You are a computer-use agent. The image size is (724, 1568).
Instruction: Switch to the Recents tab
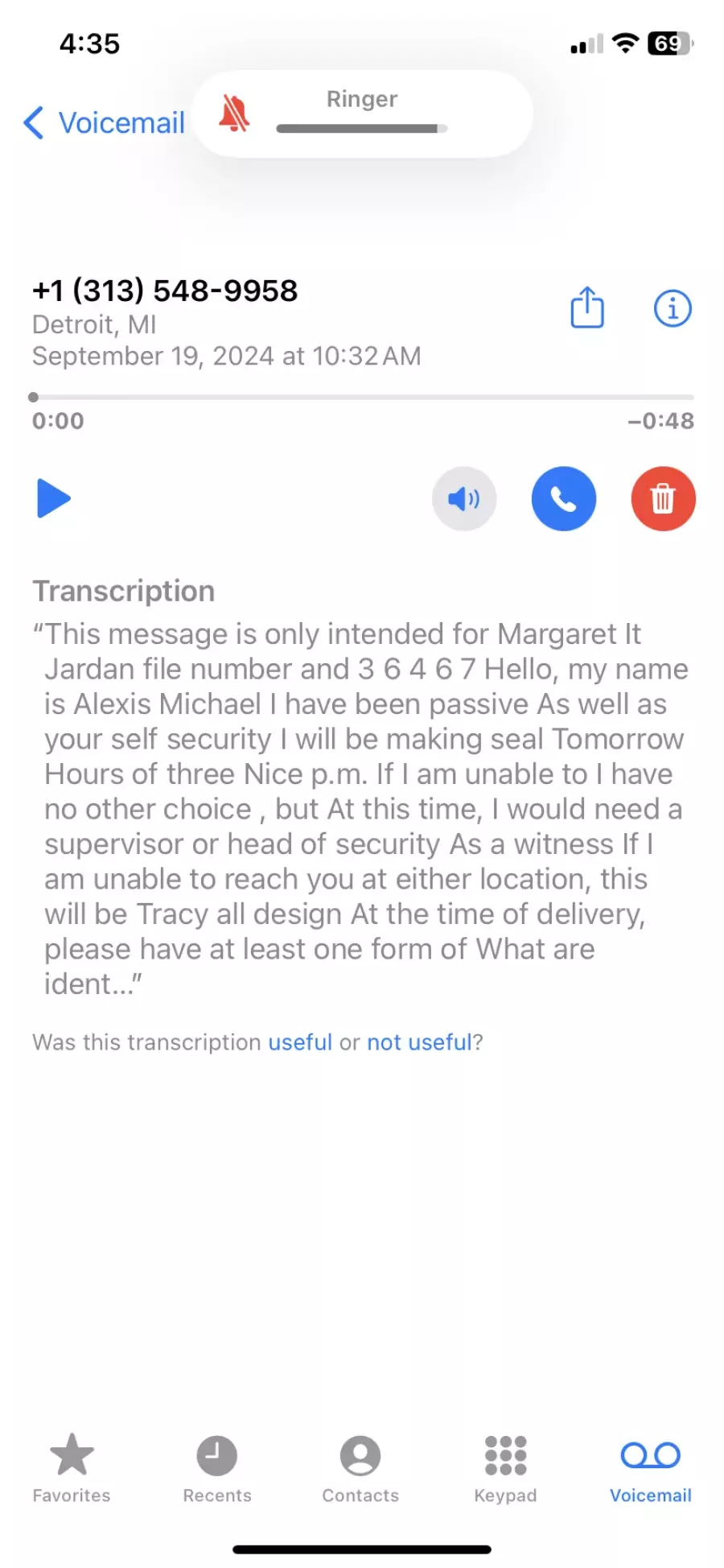pyautogui.click(x=217, y=1469)
